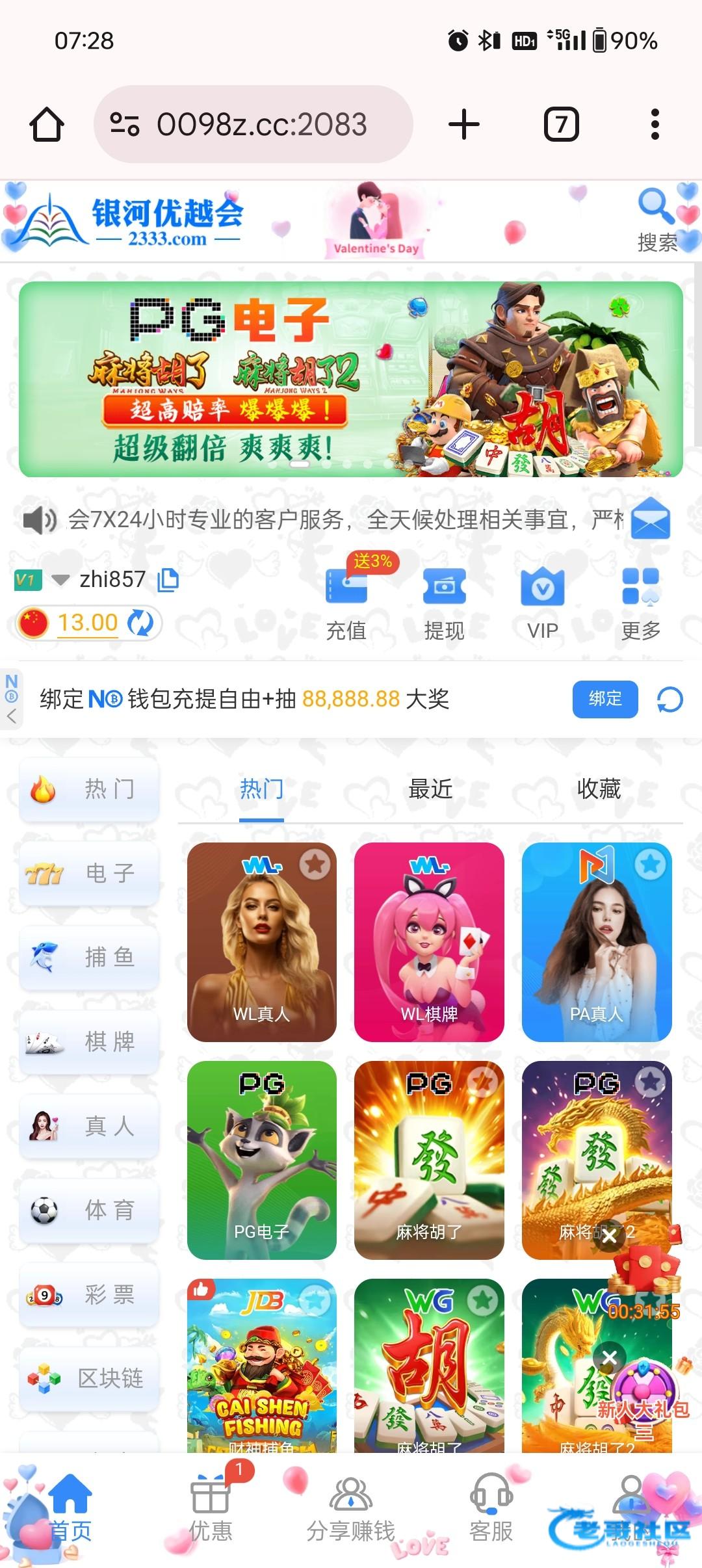This screenshot has width=702, height=1568.
Task: Open the 客服 customer service tab
Action: pos(491,1508)
